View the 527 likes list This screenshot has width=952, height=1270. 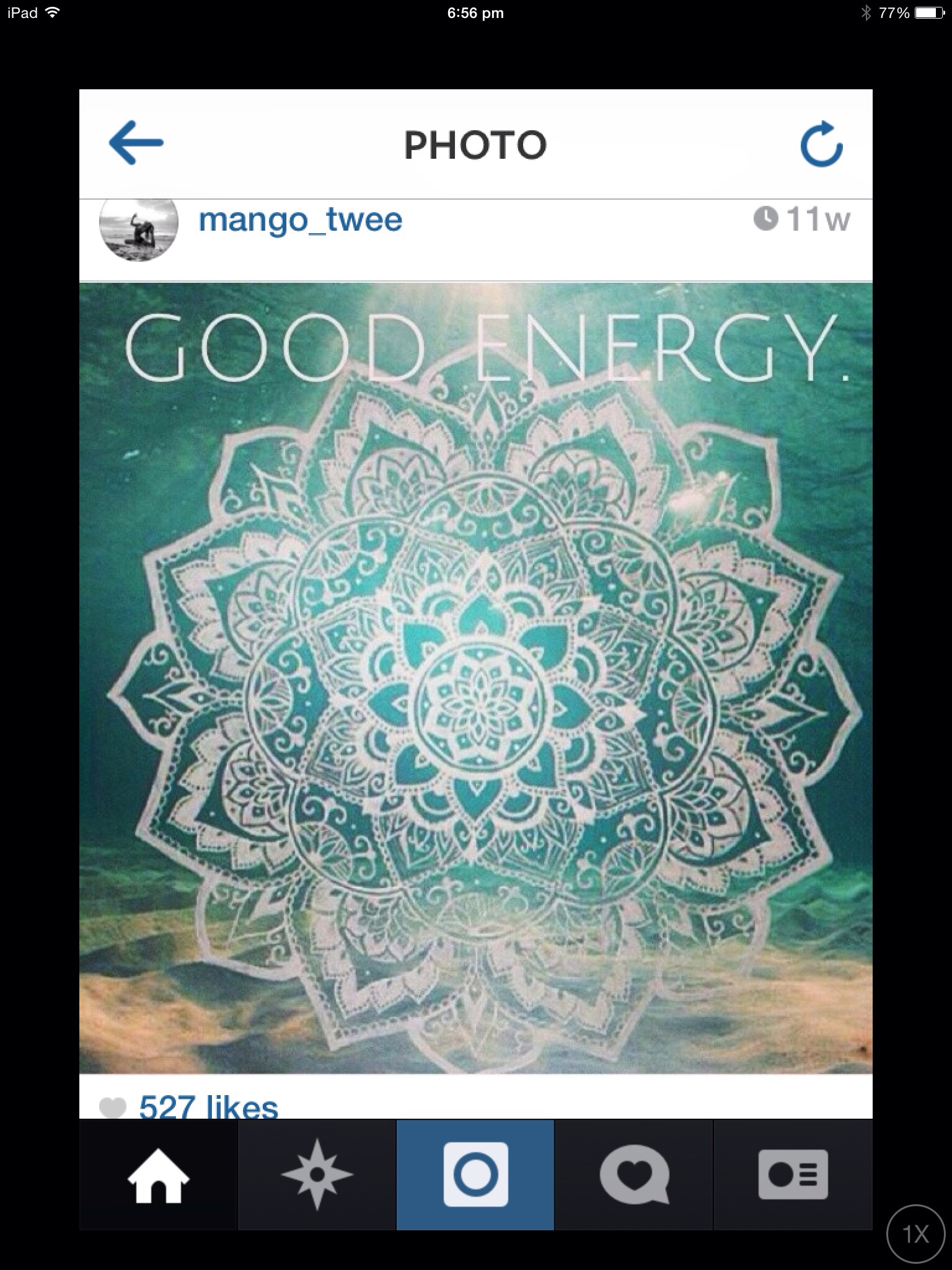click(x=208, y=1107)
